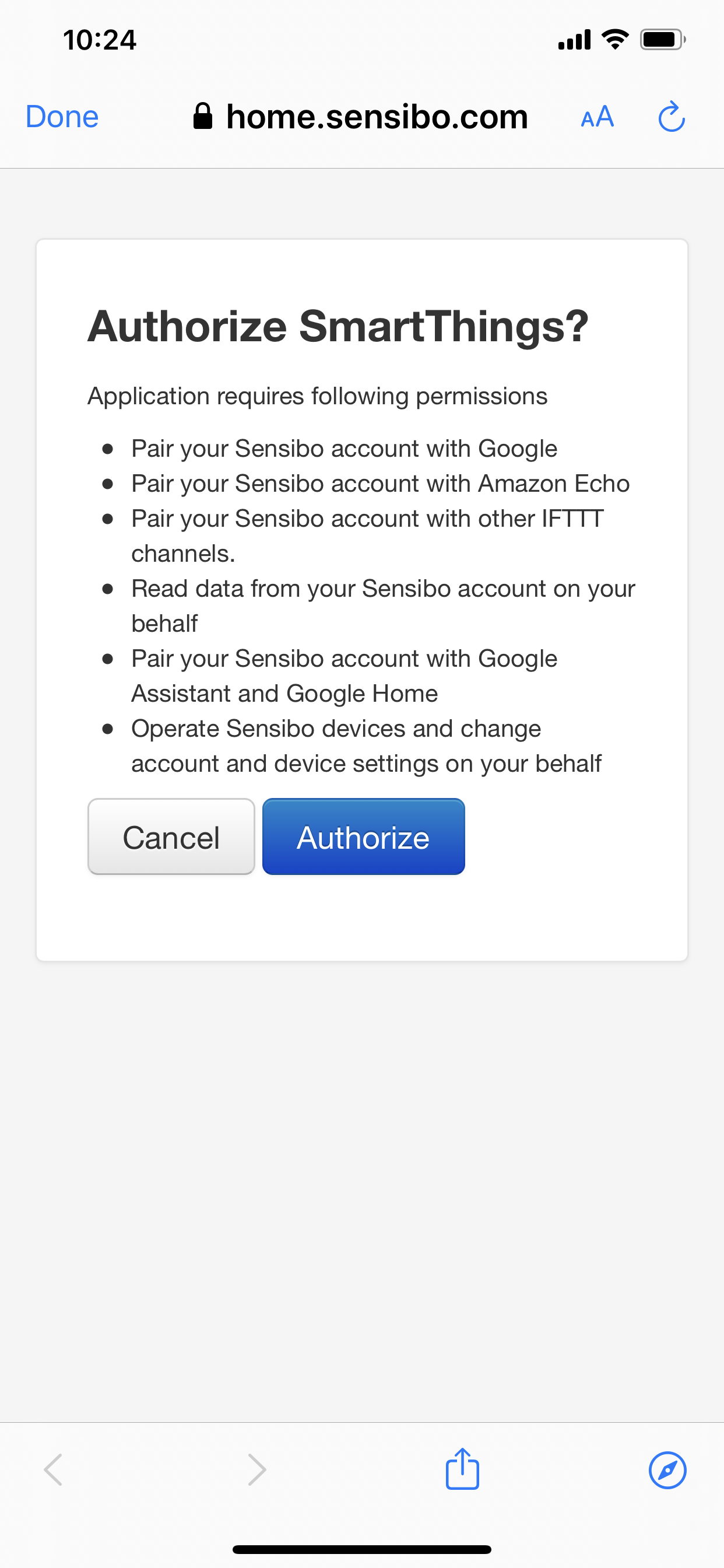Open the AA text size options
This screenshot has height=1568, width=724.
pos(598,116)
